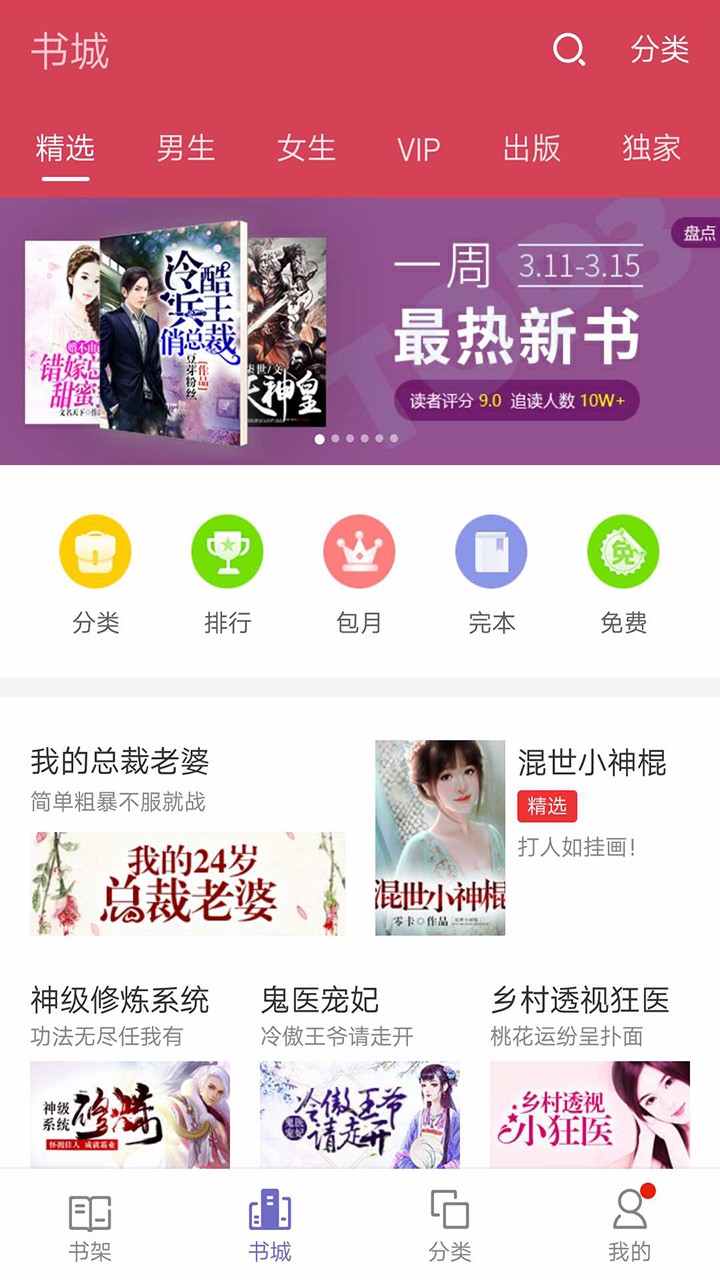Switch to the 女生 tab
Viewport: 720px width, 1280px height.
tap(306, 149)
